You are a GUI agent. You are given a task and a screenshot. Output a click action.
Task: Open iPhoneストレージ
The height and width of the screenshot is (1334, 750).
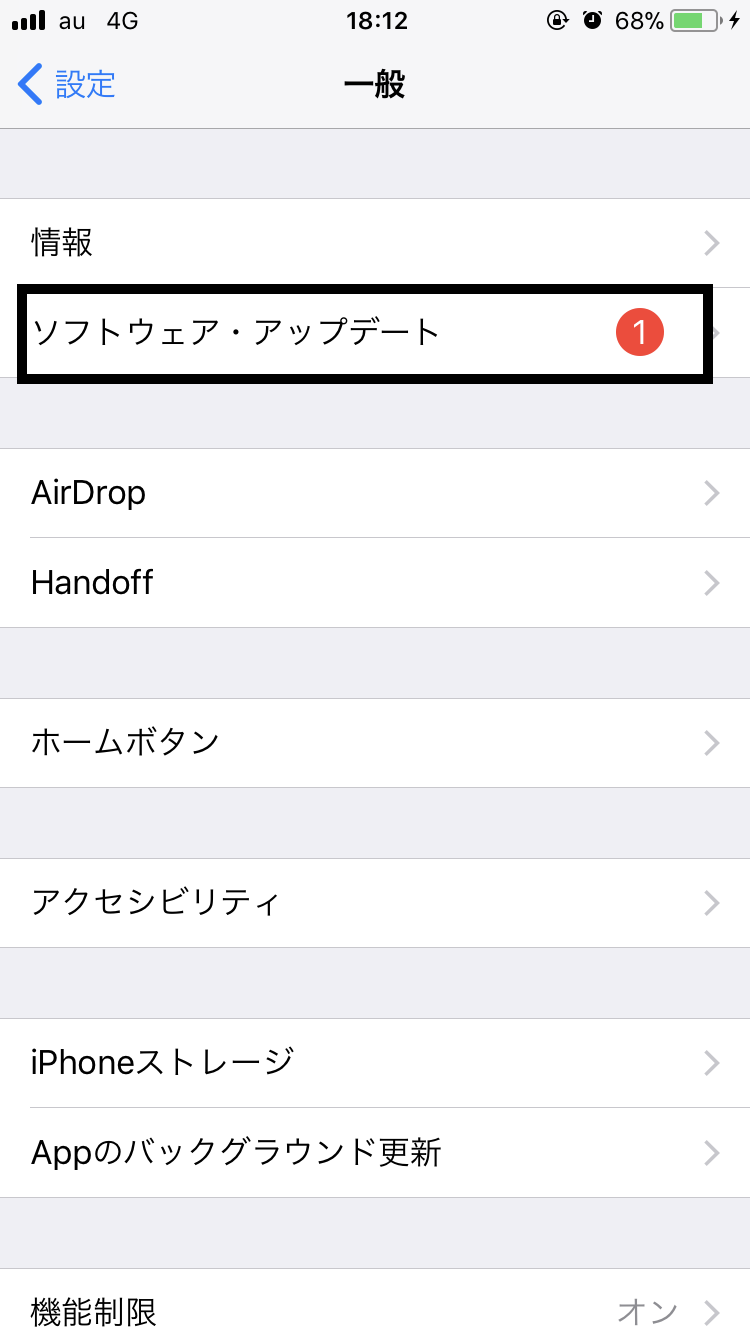[x=375, y=1063]
